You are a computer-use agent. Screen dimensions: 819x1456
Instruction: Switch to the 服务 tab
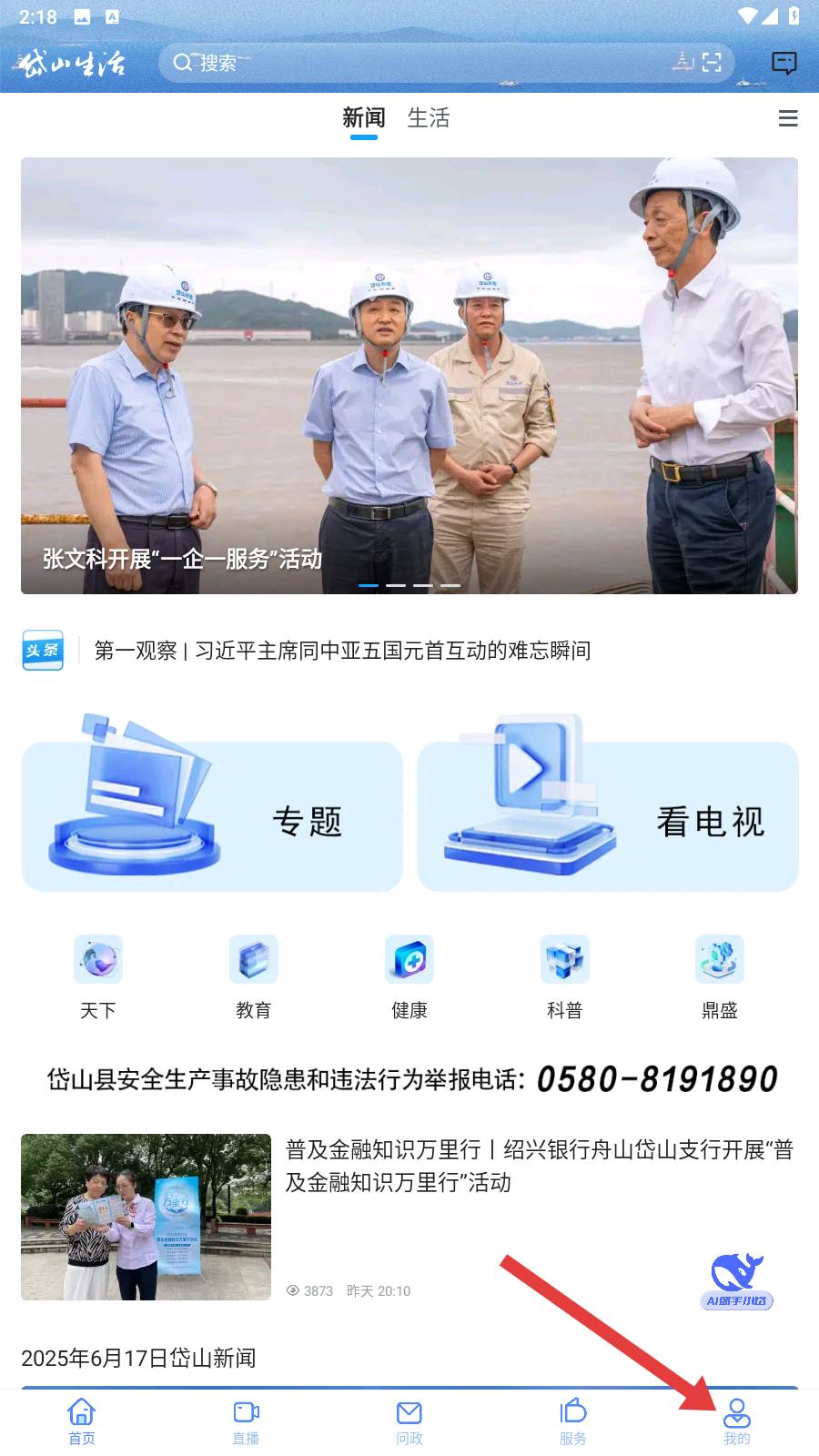coord(573,1421)
